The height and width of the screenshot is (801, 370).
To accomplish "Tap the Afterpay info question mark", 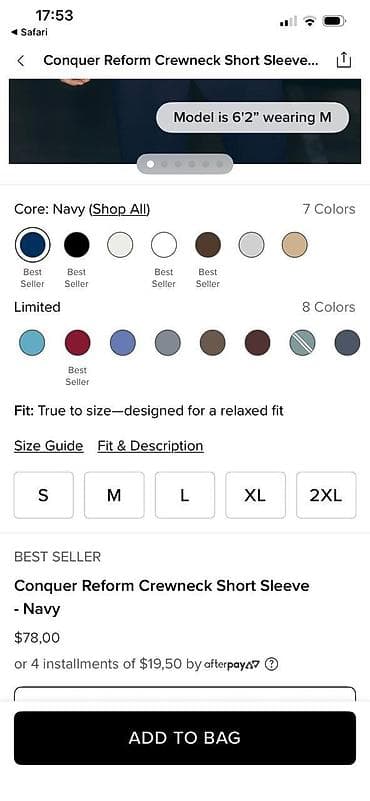I will click(272, 664).
